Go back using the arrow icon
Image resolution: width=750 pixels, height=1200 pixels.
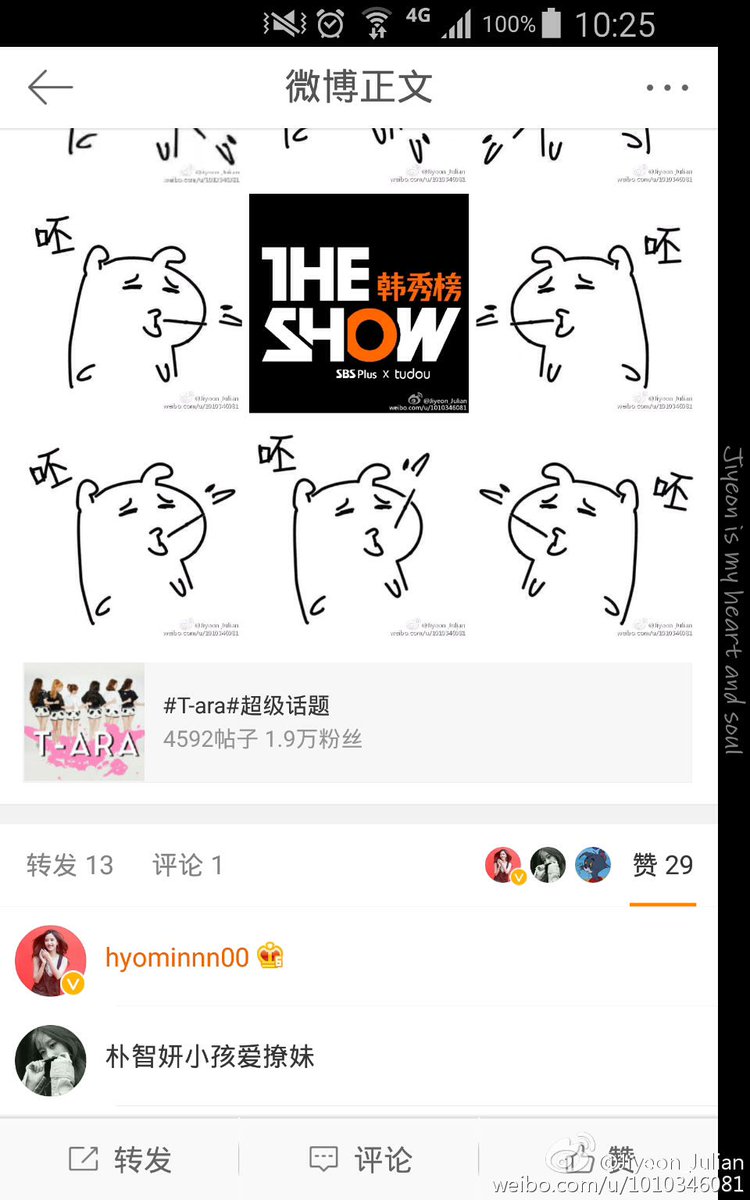[x=50, y=88]
